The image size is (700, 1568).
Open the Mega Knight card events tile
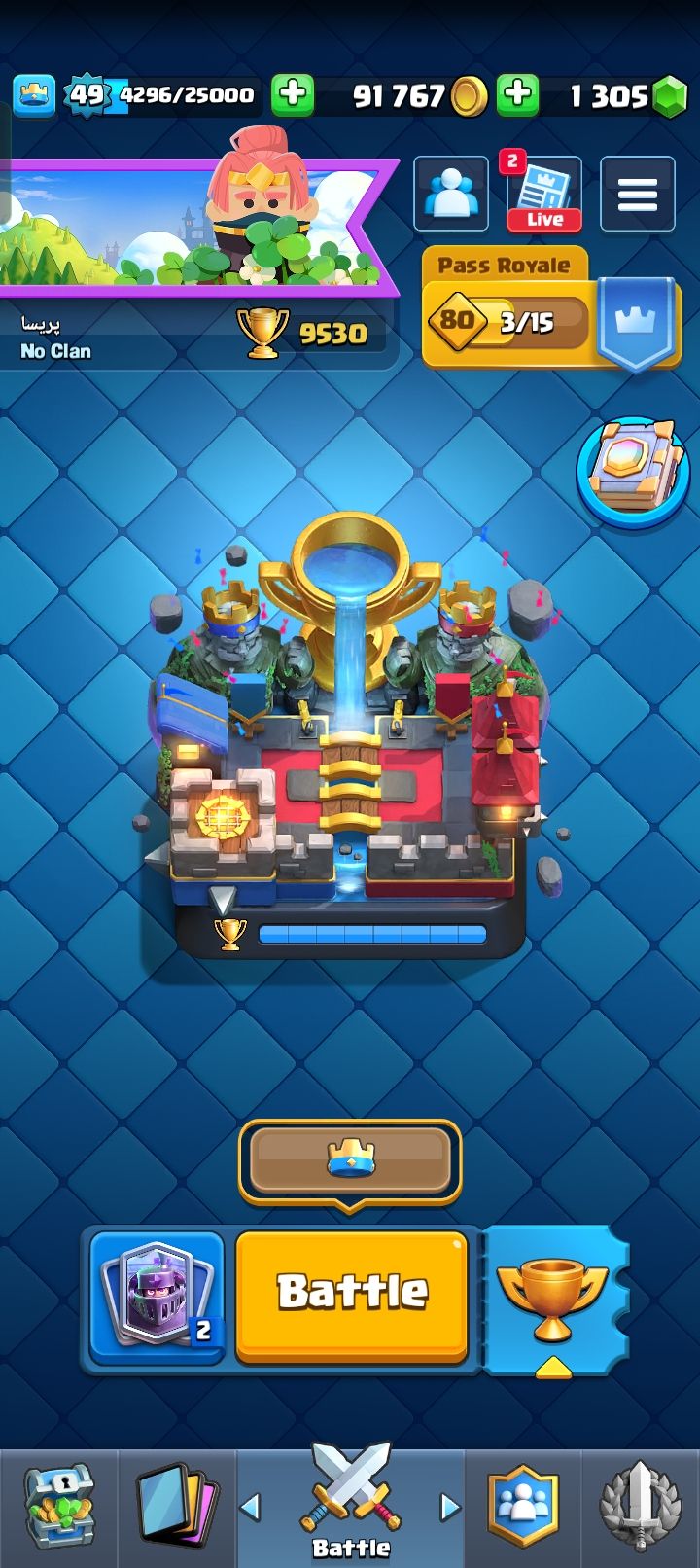click(x=157, y=1295)
